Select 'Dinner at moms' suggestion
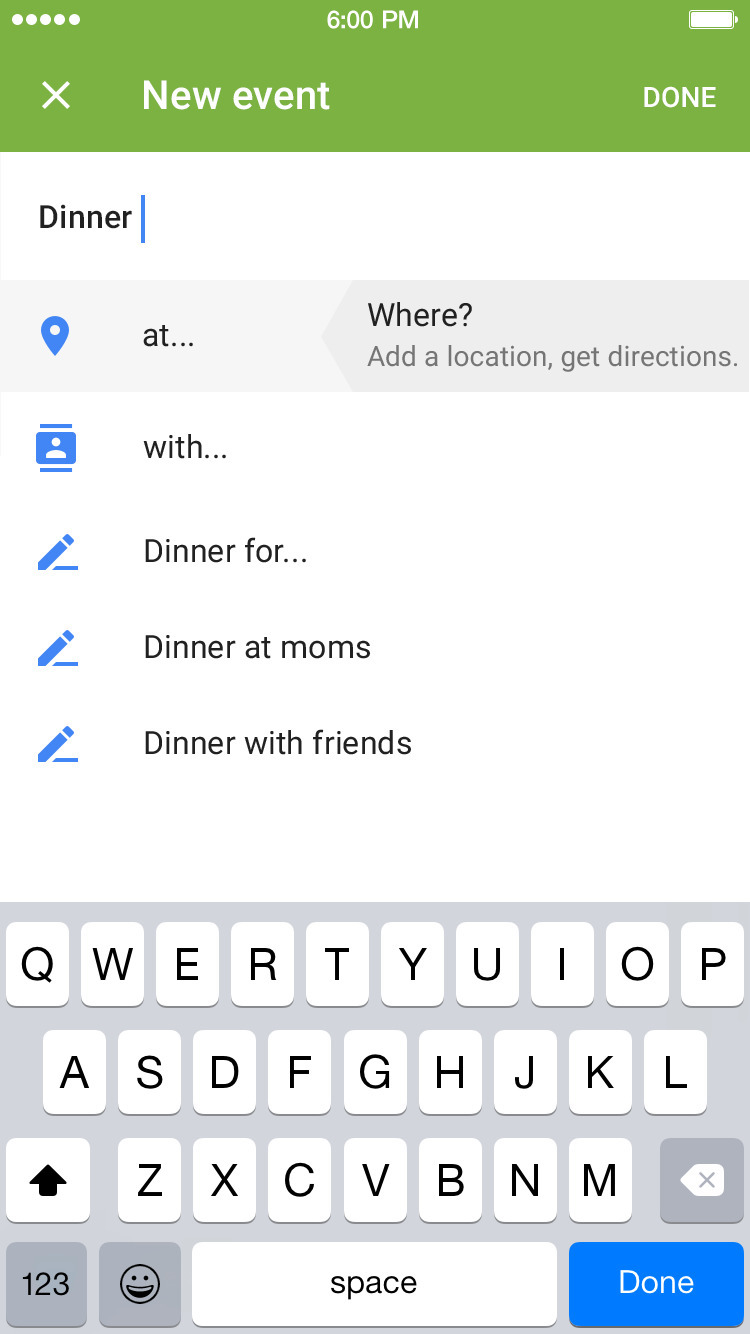Image resolution: width=750 pixels, height=1334 pixels. click(x=257, y=647)
